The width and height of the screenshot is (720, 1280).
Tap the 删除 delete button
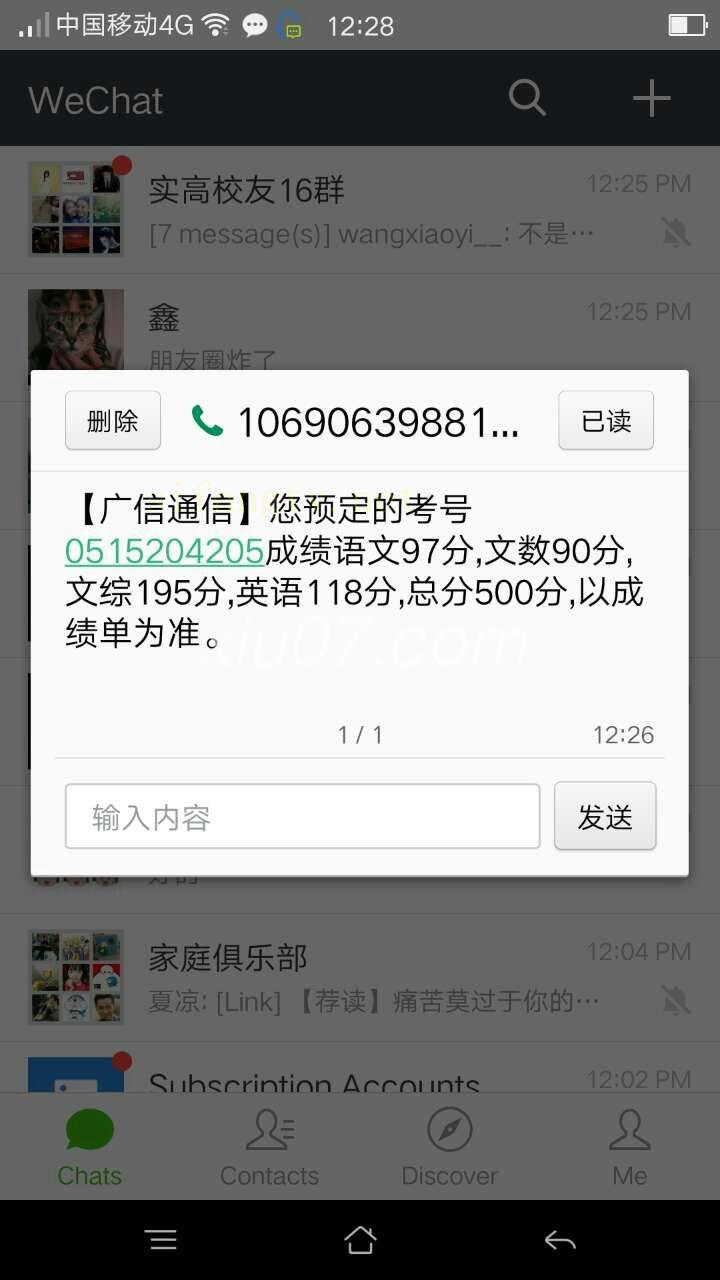pos(113,421)
